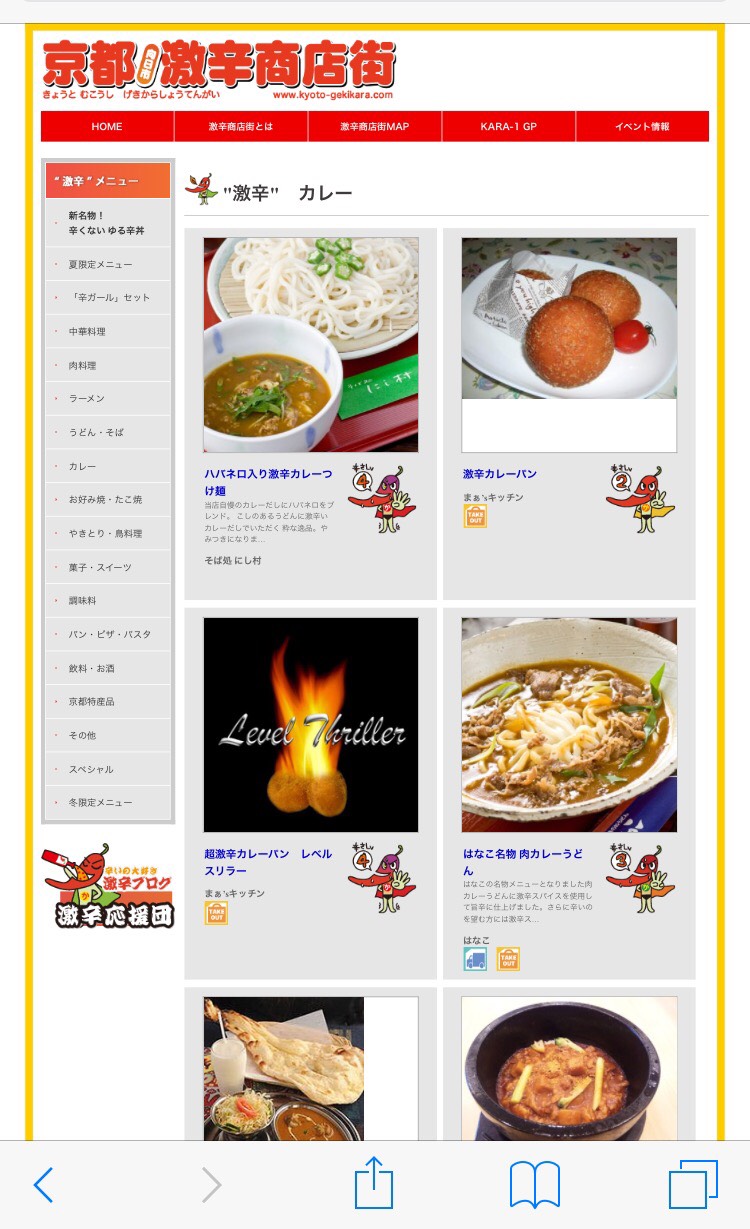Select ラーメン in the side menu

point(87,399)
